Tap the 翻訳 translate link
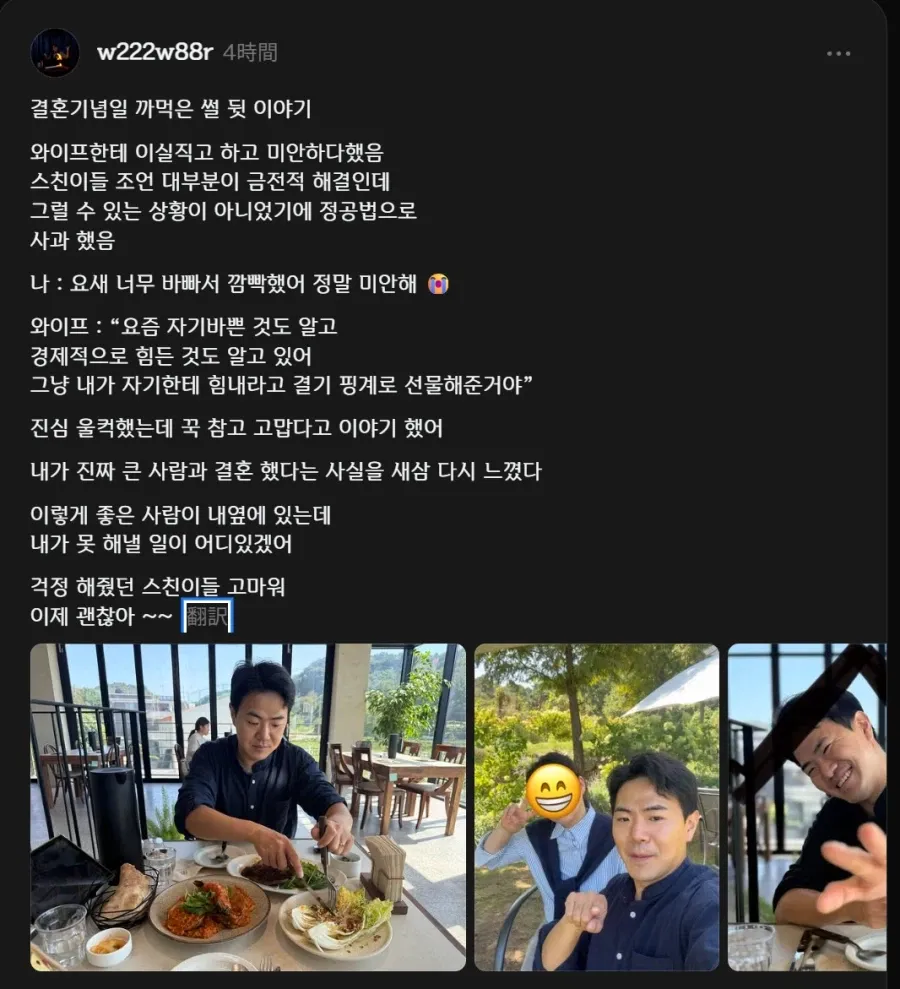900x989 pixels. (x=207, y=616)
